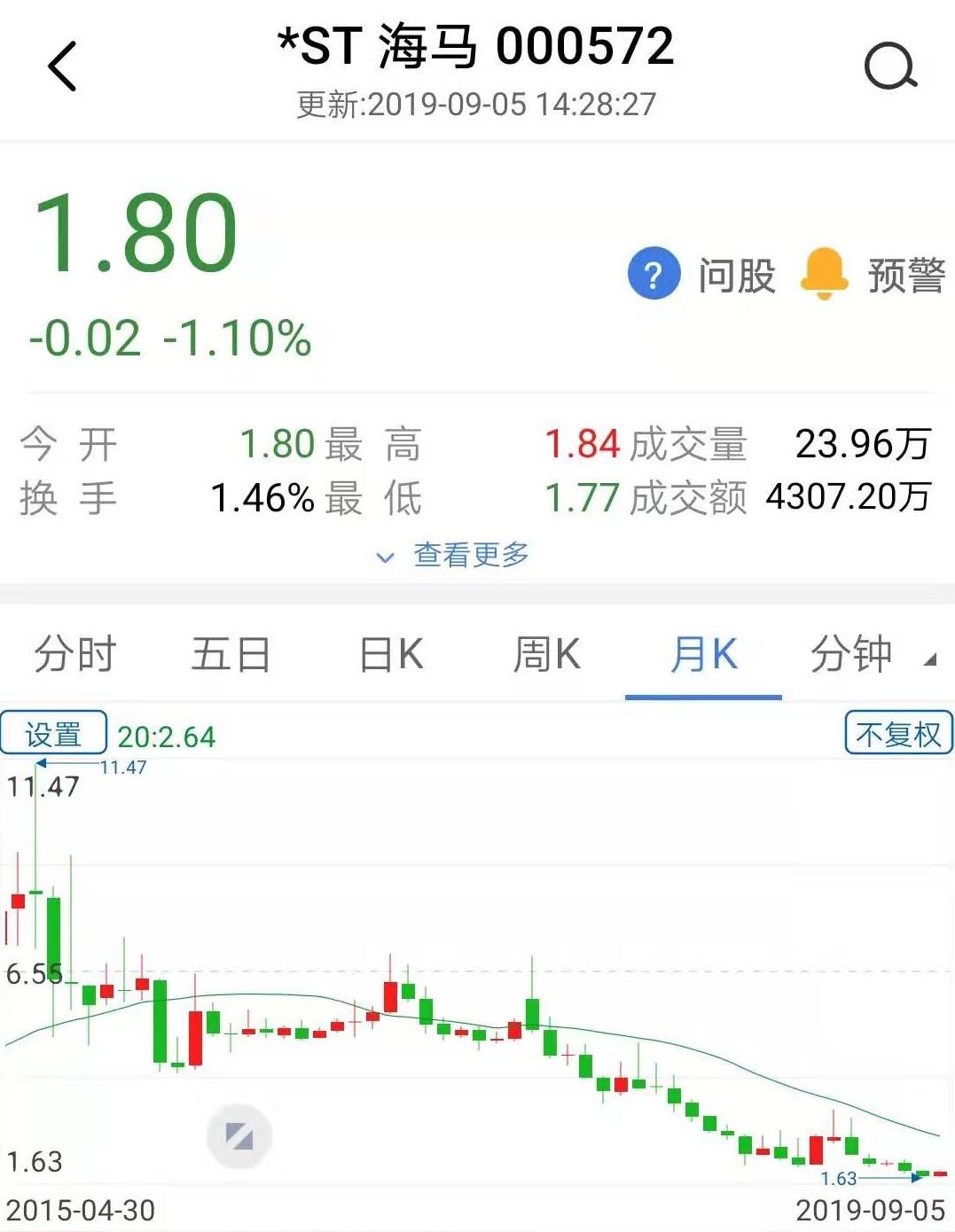Viewport: 955px width, 1232px height.
Task: Collapse the 查看更多 section chevron
Action: (384, 557)
